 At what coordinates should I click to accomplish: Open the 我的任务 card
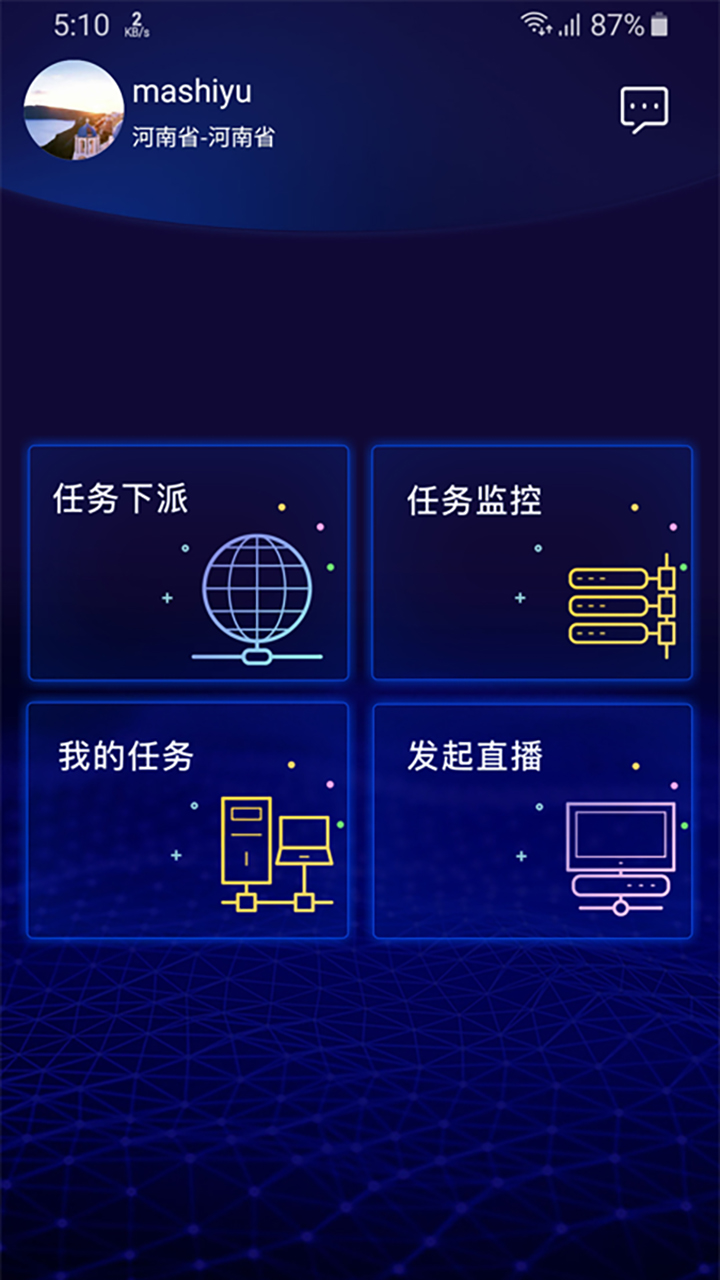click(x=188, y=821)
